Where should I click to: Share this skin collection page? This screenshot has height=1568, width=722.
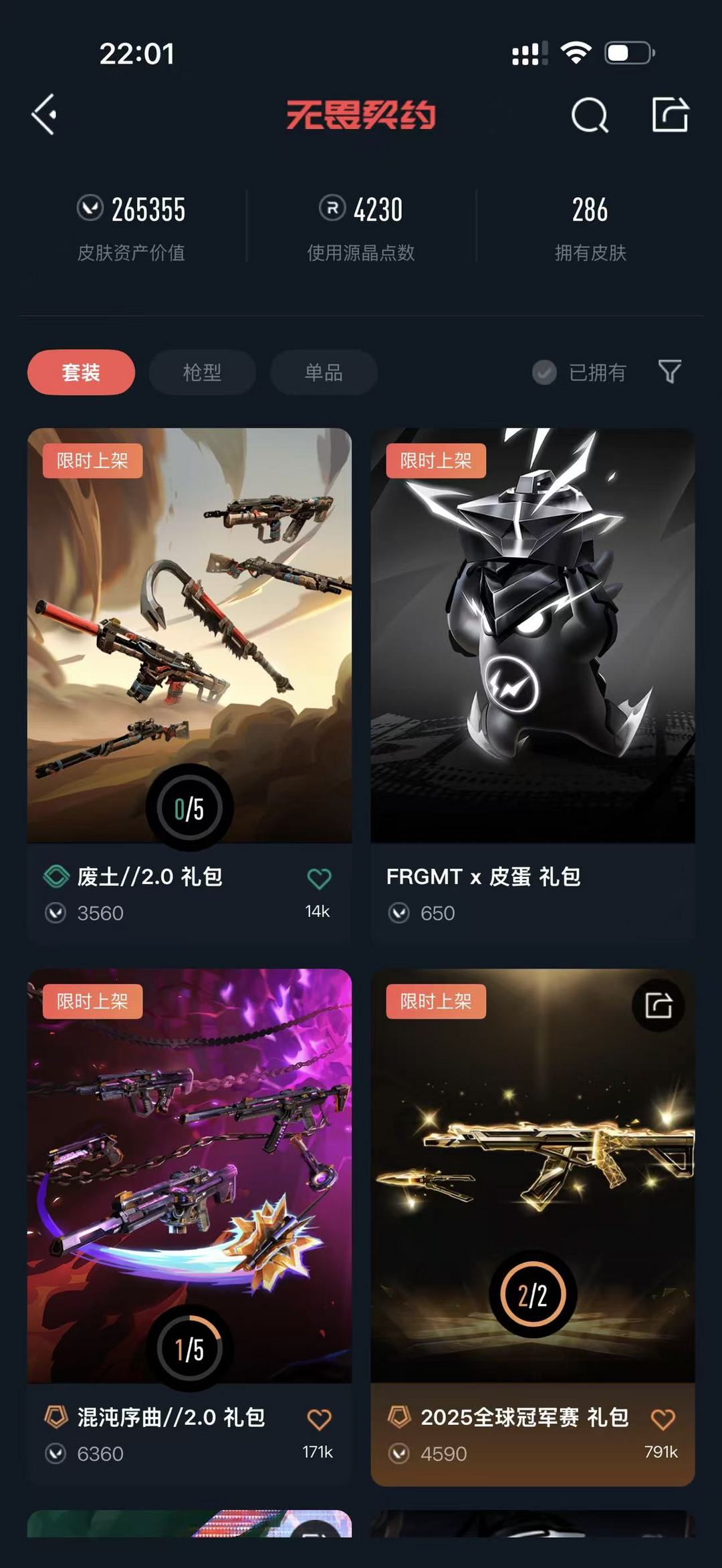tap(670, 115)
